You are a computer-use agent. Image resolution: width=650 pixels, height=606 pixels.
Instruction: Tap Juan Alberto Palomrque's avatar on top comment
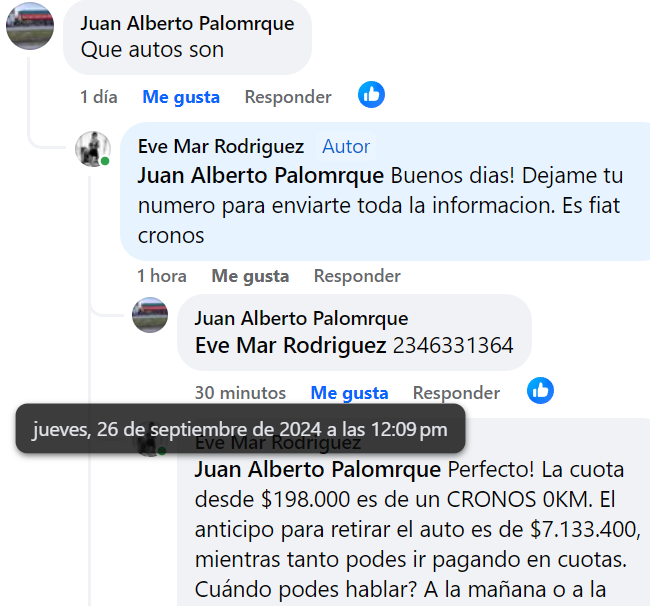point(30,27)
